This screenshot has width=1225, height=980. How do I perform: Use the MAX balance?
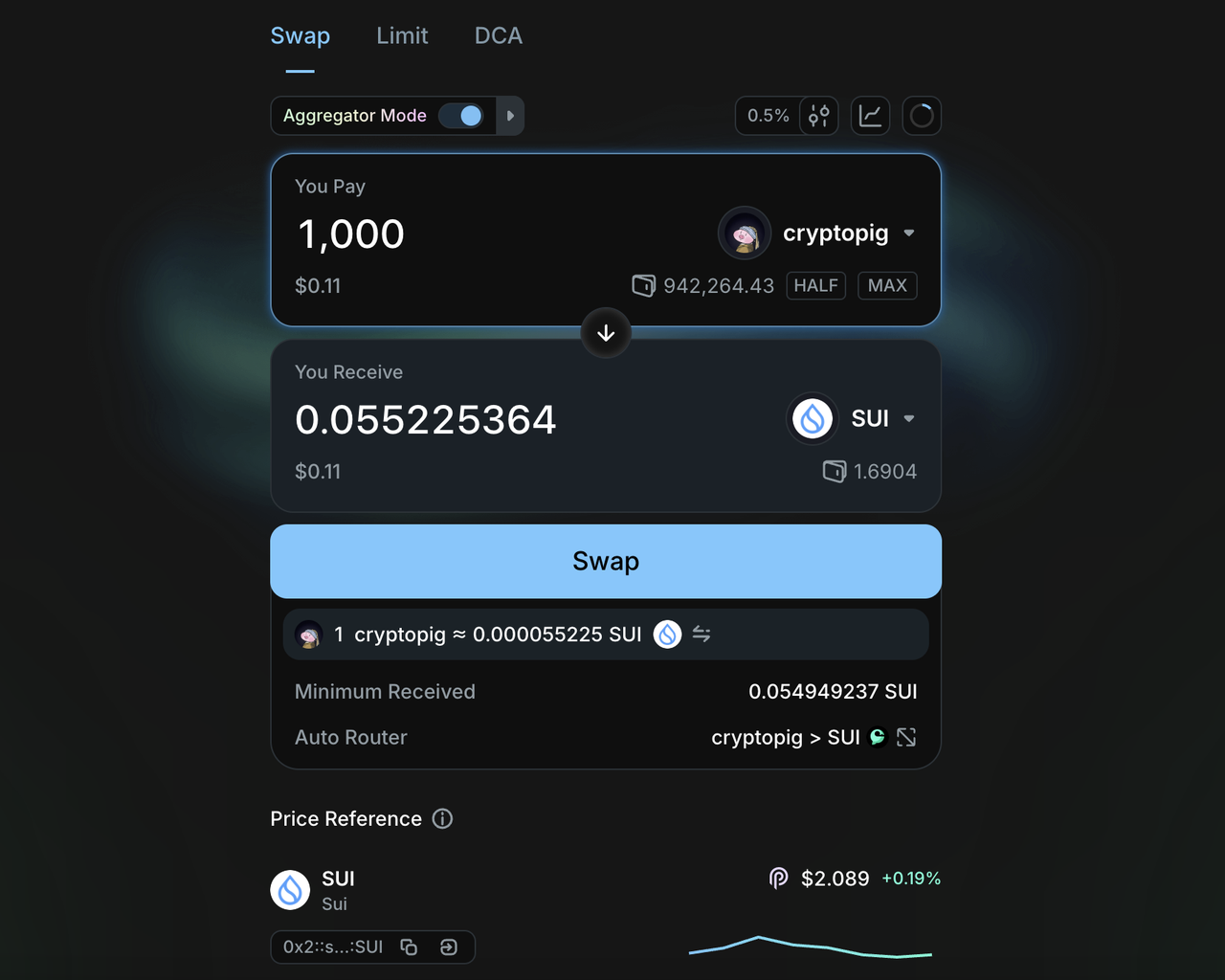887,286
